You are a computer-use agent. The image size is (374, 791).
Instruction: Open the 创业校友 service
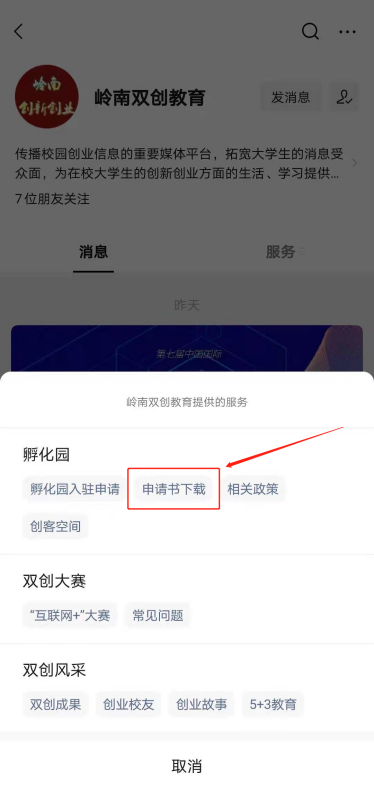coord(128,704)
